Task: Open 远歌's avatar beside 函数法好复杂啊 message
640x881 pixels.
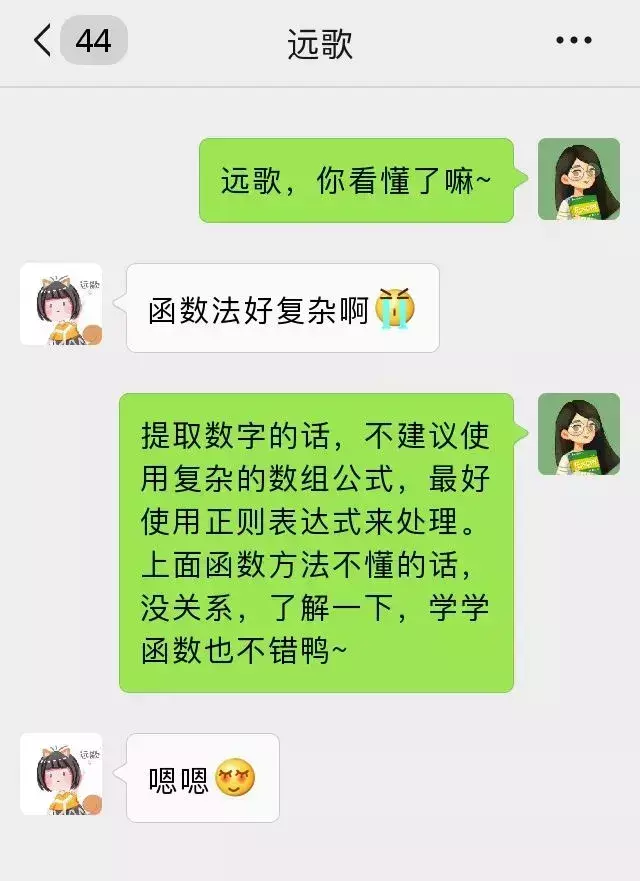Action: click(x=61, y=304)
